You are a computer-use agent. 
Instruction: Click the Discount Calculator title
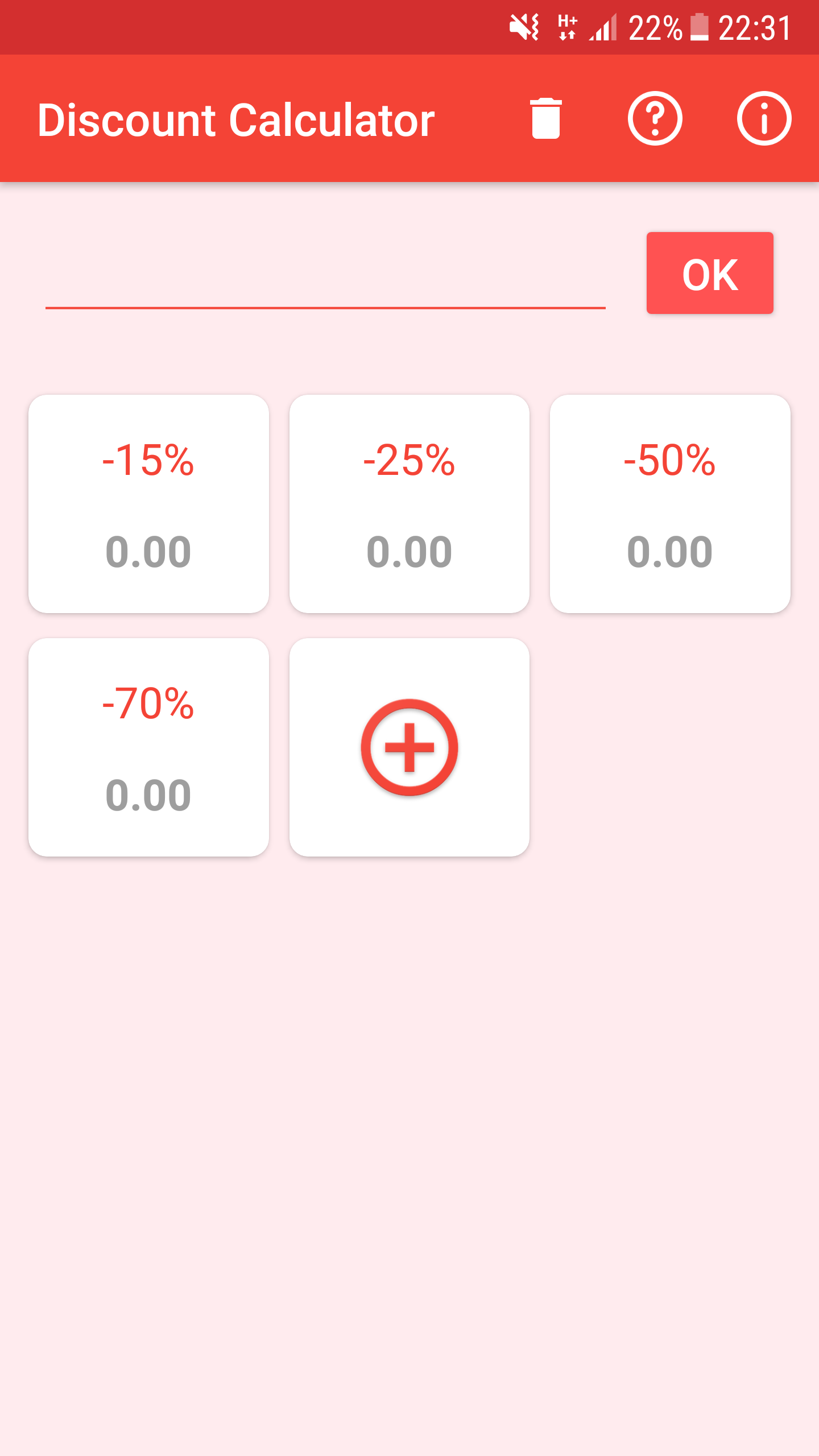235,119
